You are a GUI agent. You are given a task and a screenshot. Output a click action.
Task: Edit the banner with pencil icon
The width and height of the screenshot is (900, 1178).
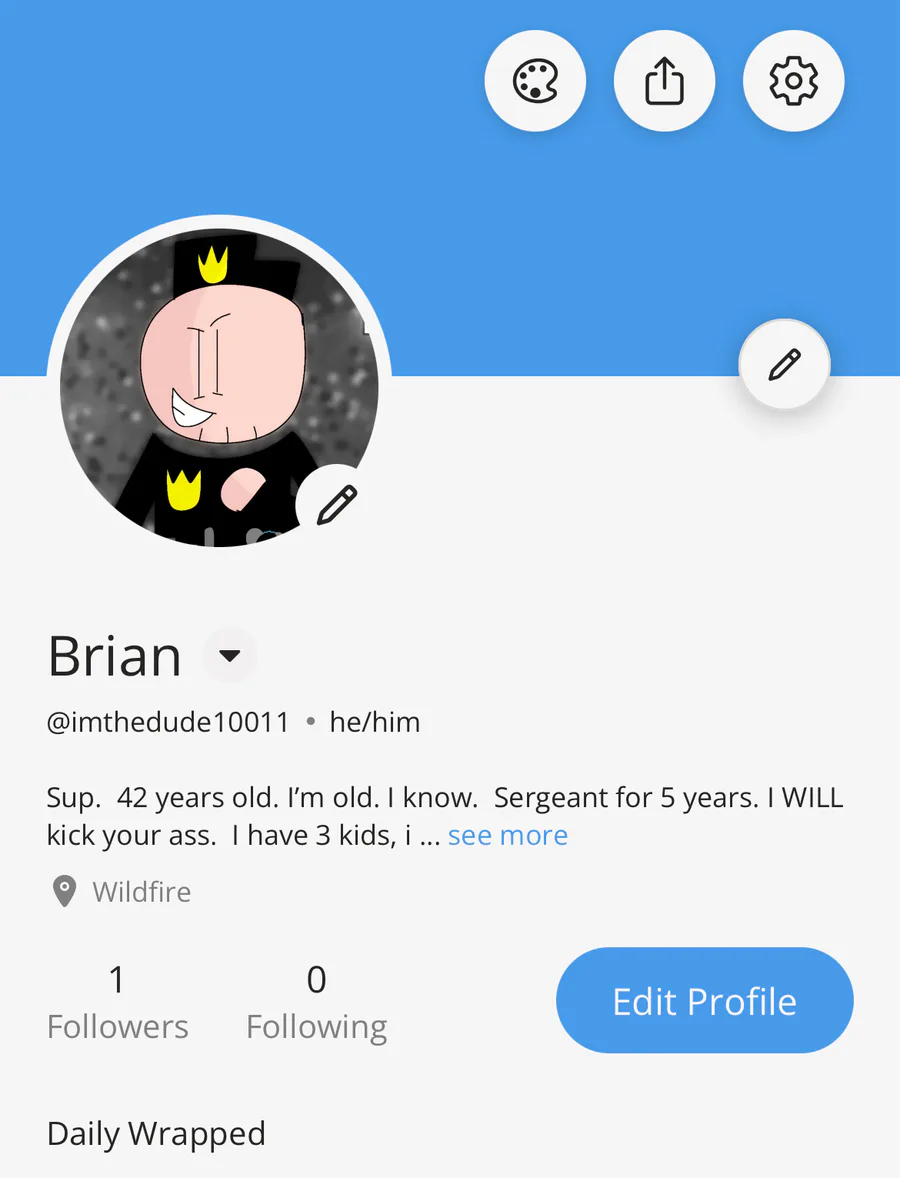click(784, 365)
